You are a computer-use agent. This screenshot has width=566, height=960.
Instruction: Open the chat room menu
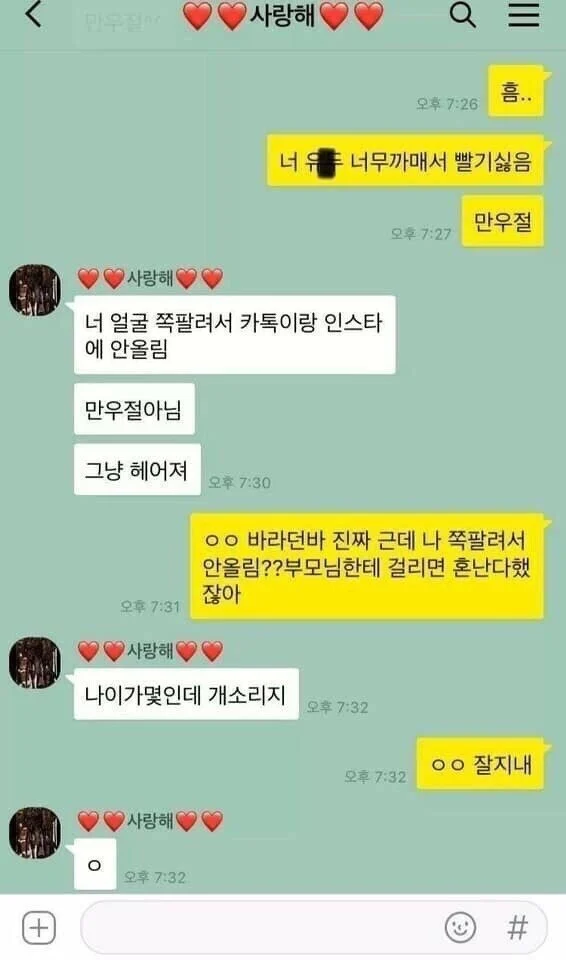524,15
